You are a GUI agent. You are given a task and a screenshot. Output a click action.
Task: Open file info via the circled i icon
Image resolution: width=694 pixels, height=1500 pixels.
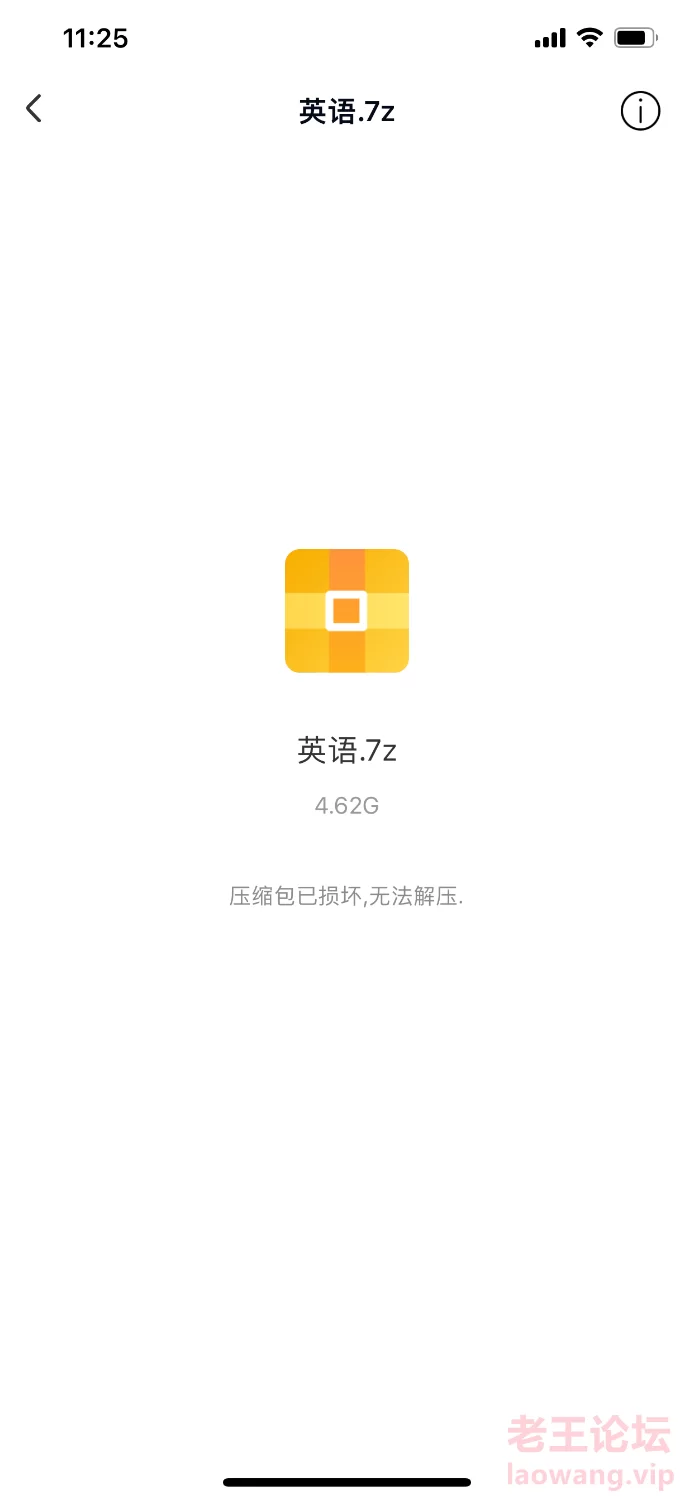[640, 111]
